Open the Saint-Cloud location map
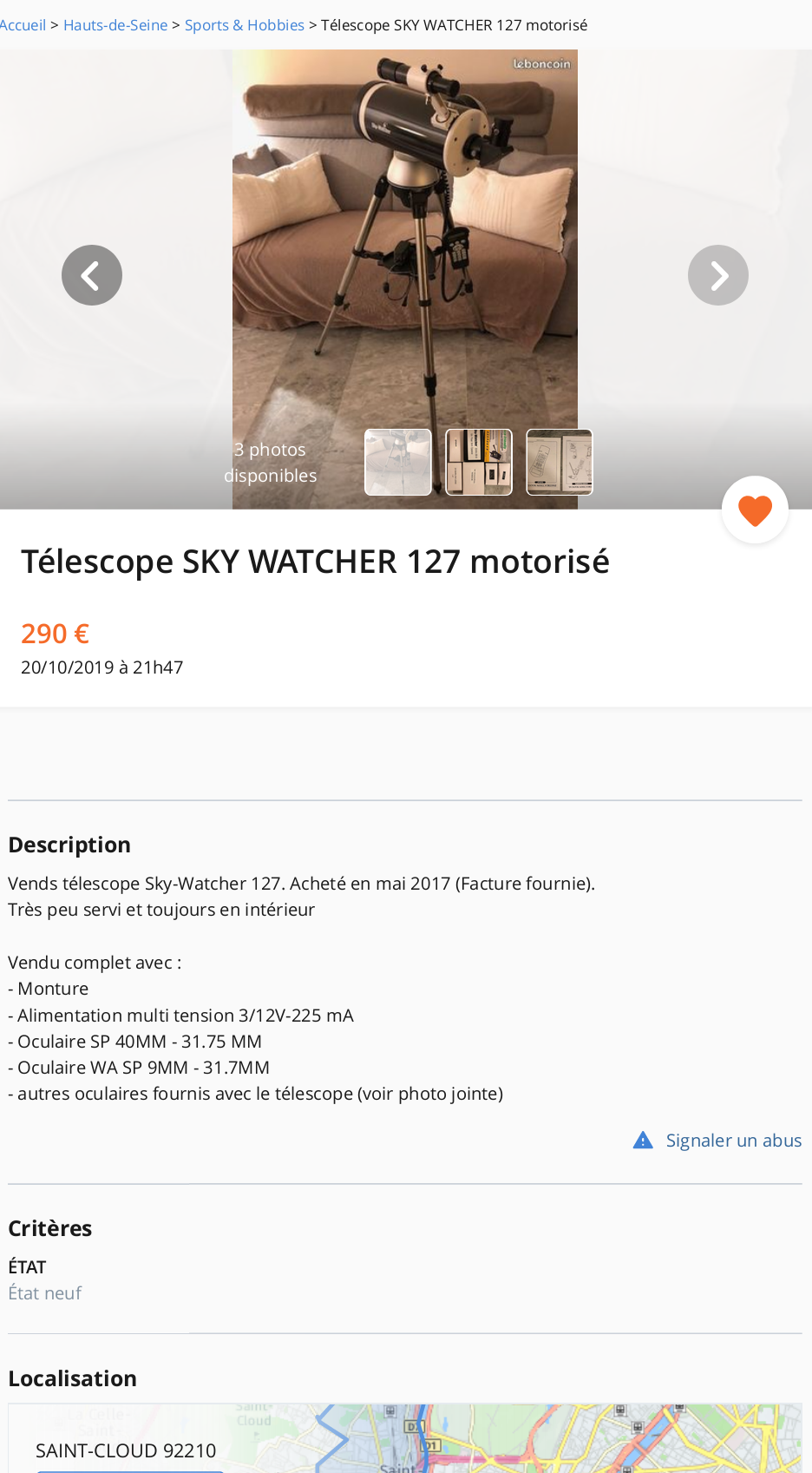This screenshot has height=1473, width=812. [521, 1441]
